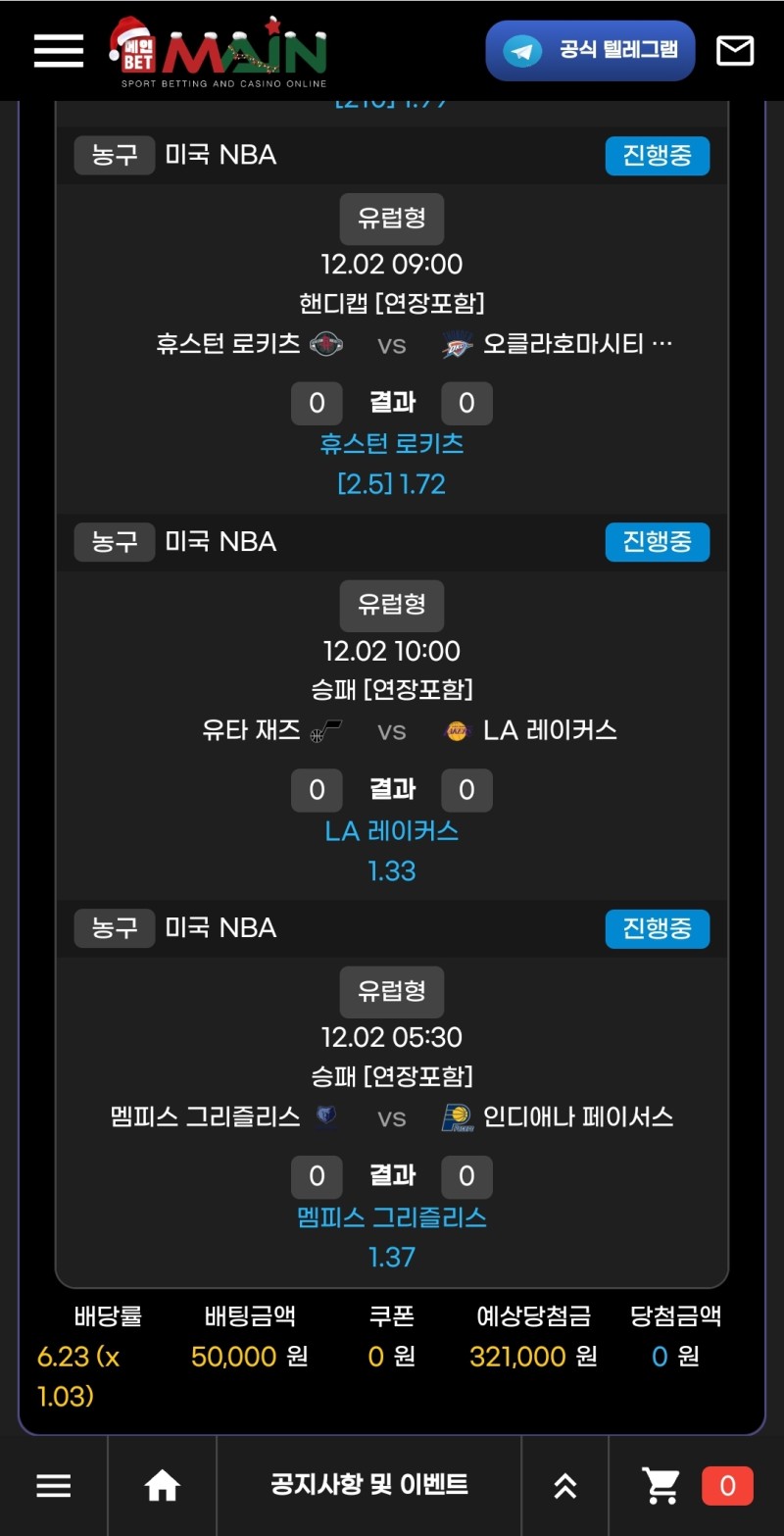Open the top-left hamburger menu
Viewport: 784px width, 1536px height.
click(x=59, y=51)
